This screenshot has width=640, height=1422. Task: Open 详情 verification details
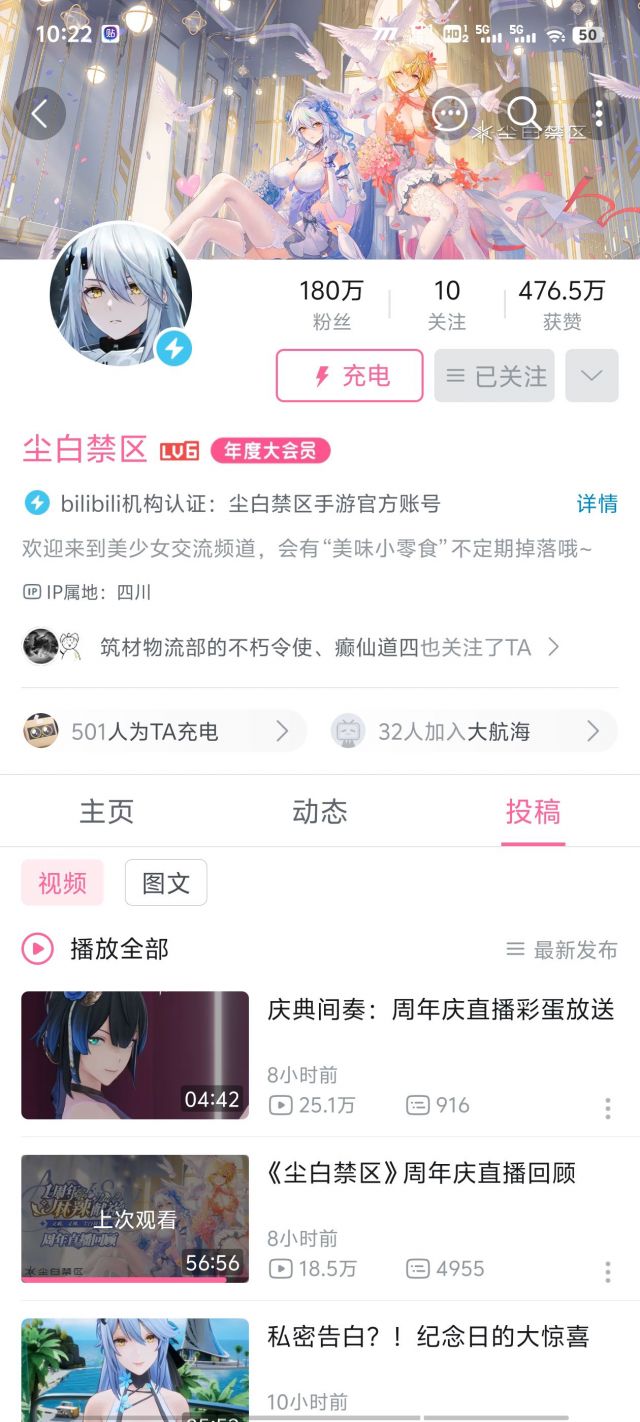pyautogui.click(x=597, y=503)
